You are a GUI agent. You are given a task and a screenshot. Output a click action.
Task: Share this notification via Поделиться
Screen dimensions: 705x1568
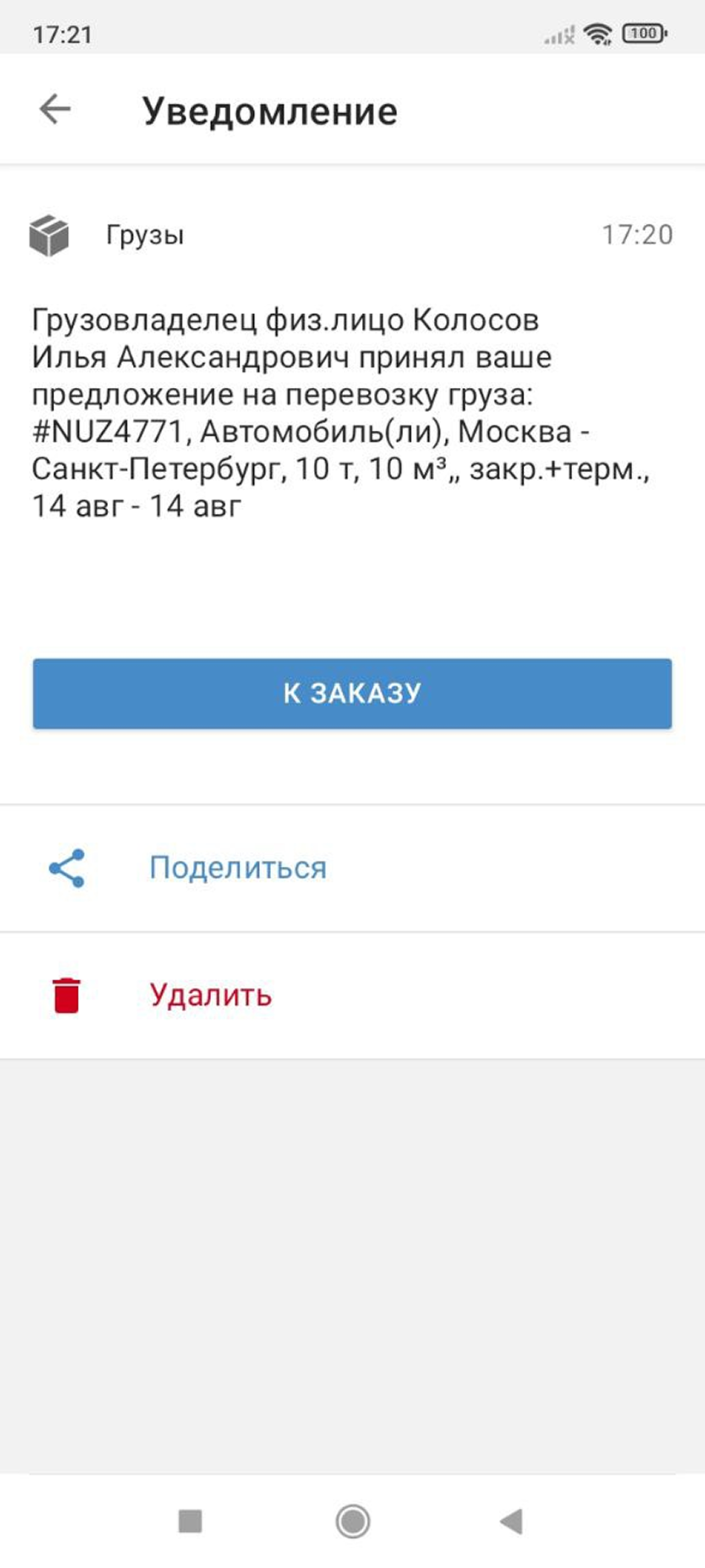click(x=238, y=868)
